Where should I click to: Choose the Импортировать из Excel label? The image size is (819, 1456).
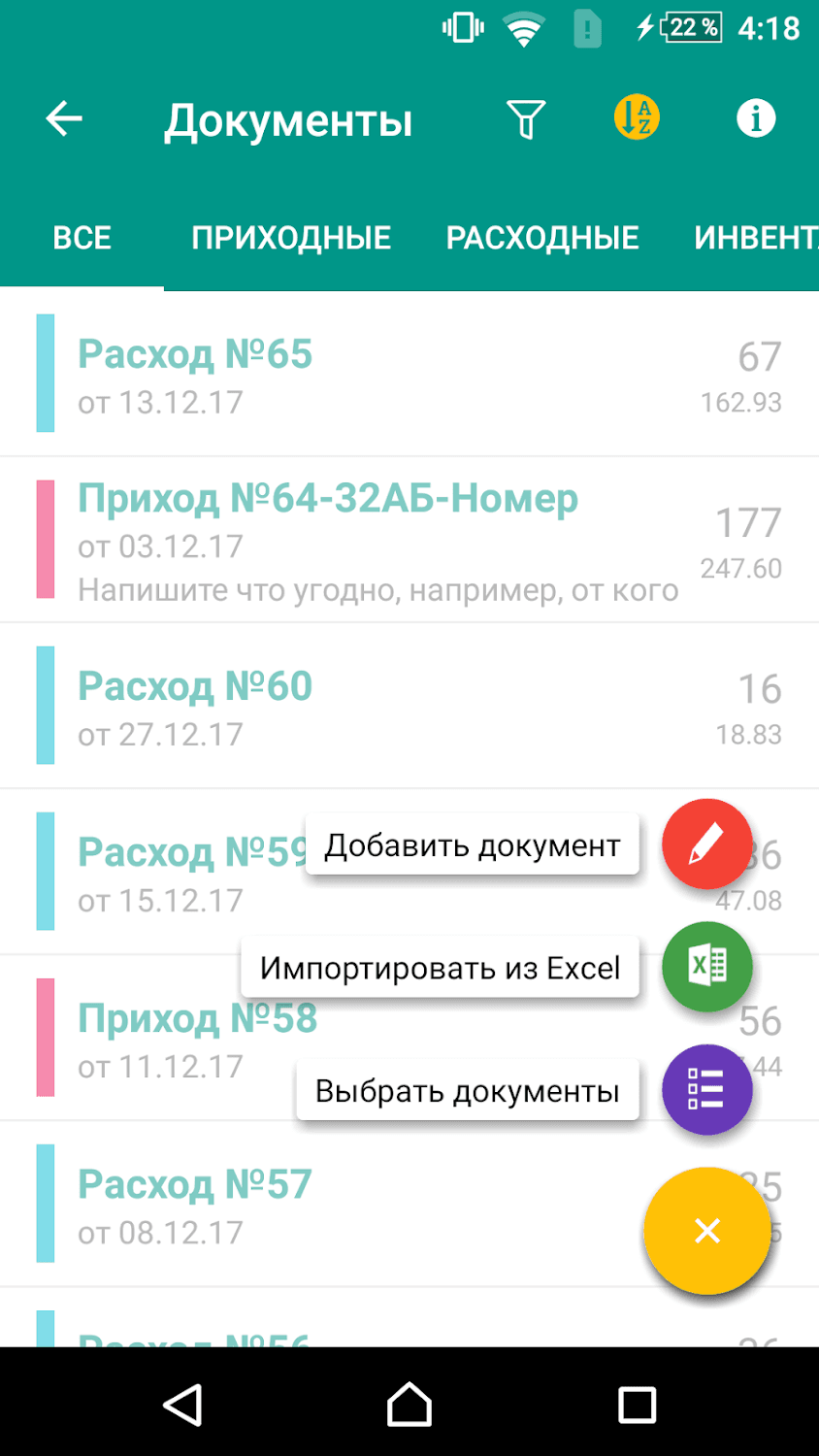[x=440, y=968]
